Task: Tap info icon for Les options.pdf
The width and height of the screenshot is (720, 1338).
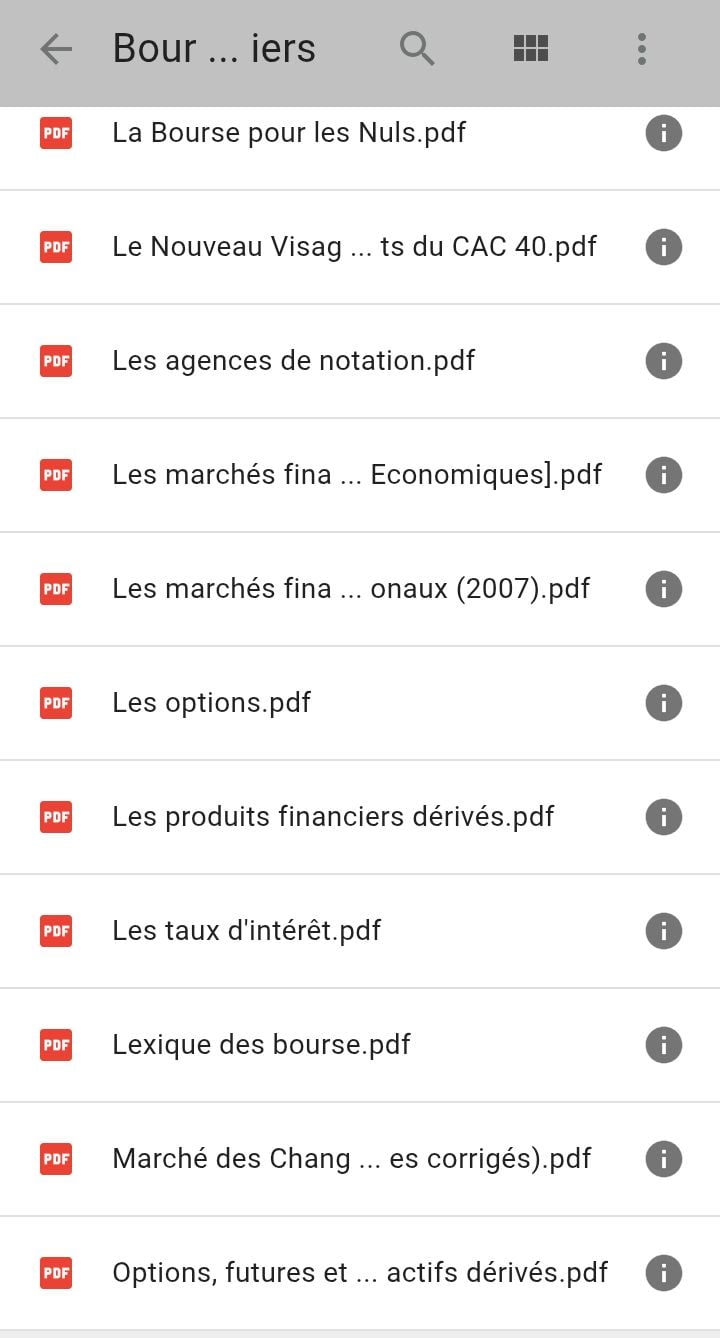Action: click(663, 703)
